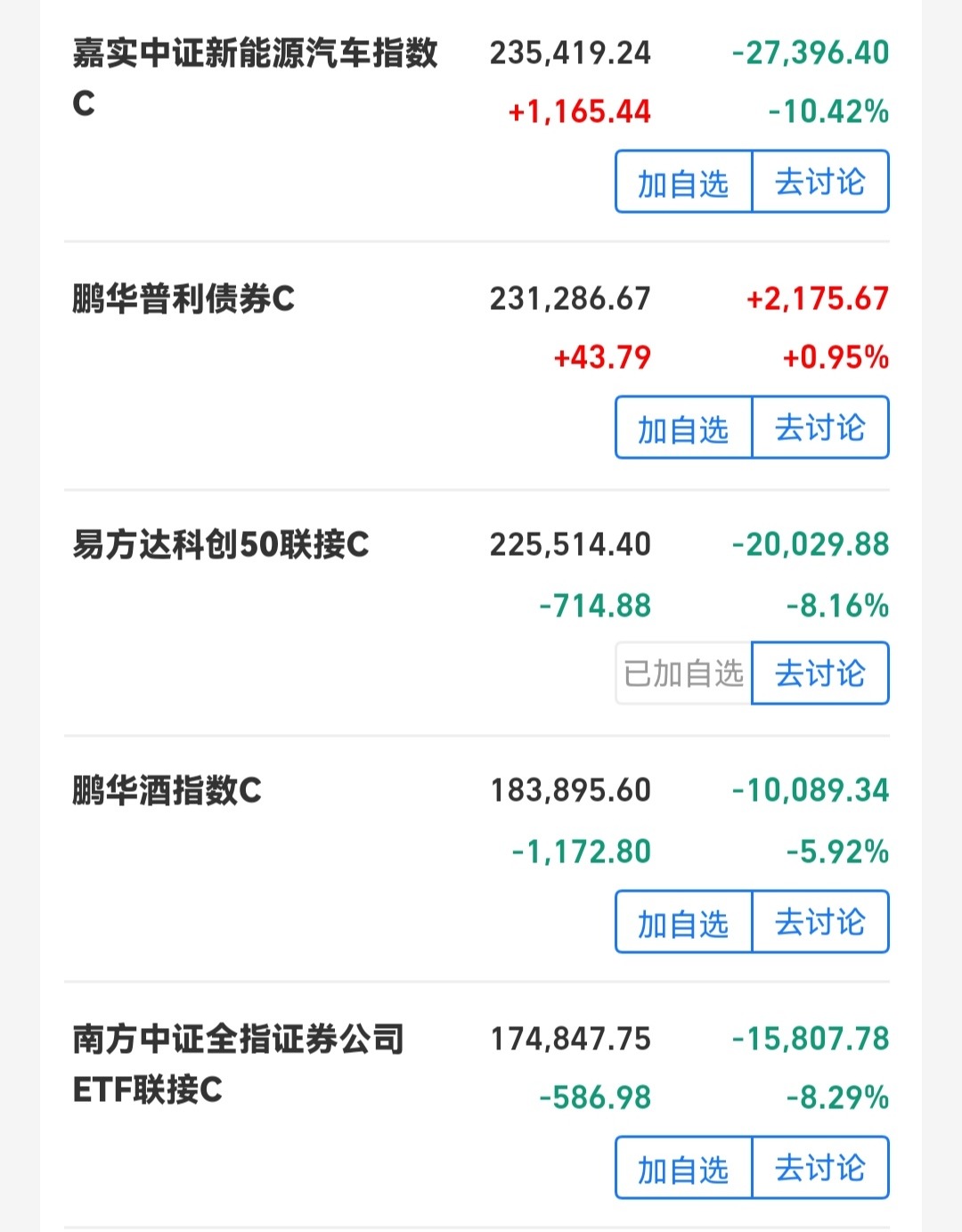The height and width of the screenshot is (1232, 962).
Task: Open discussion for 鹏华酒指数C
Action: [x=819, y=923]
